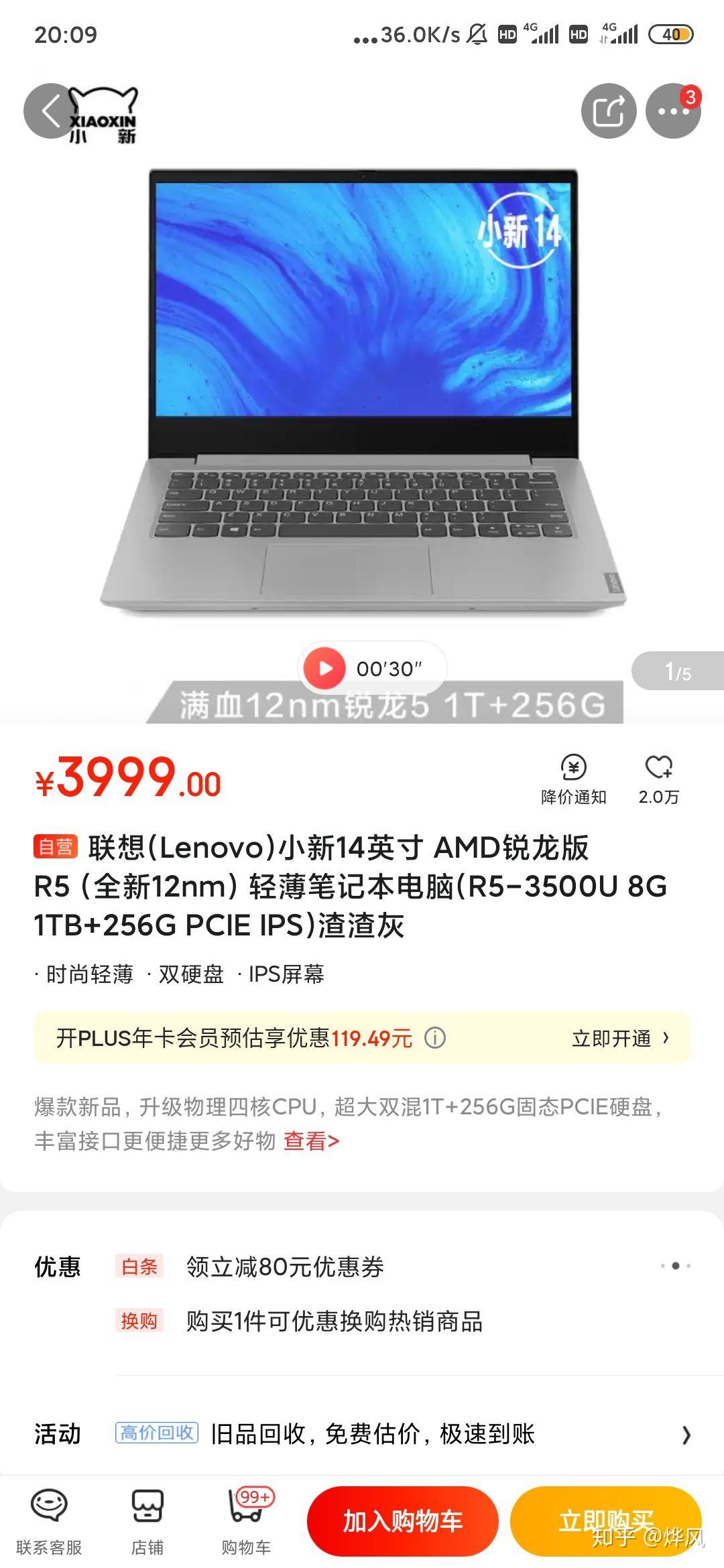Screen dimensions: 724x1568
Task: Contact customer service via 联系客服
Action: click(49, 1521)
